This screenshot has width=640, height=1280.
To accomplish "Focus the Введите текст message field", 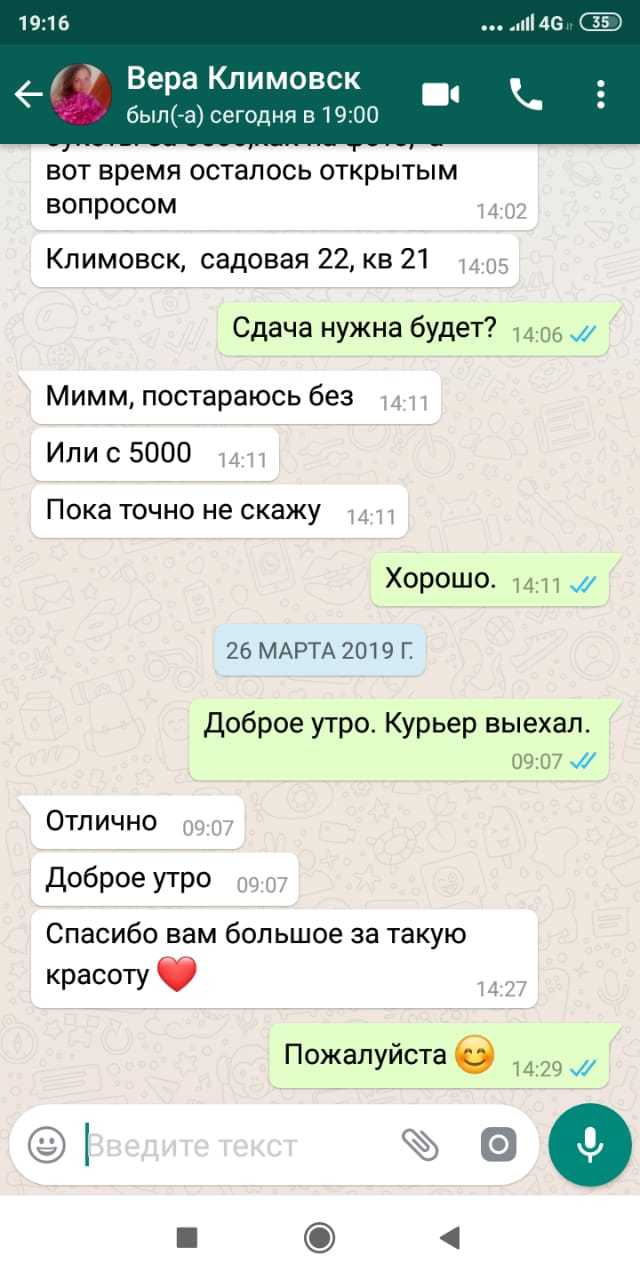I will pyautogui.click(x=230, y=1144).
